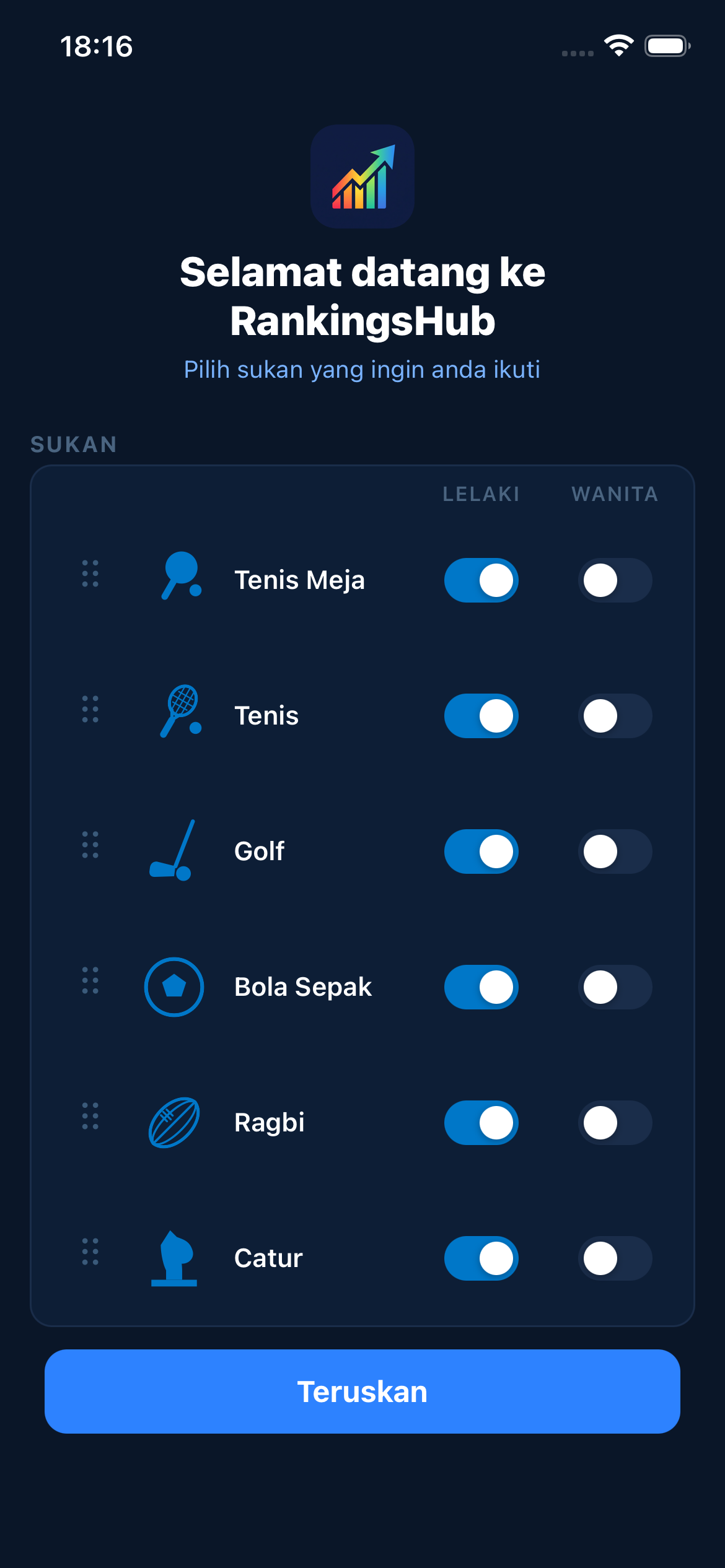725x1568 pixels.
Task: Enable Wanita rankings for Ragbi
Action: click(615, 1123)
